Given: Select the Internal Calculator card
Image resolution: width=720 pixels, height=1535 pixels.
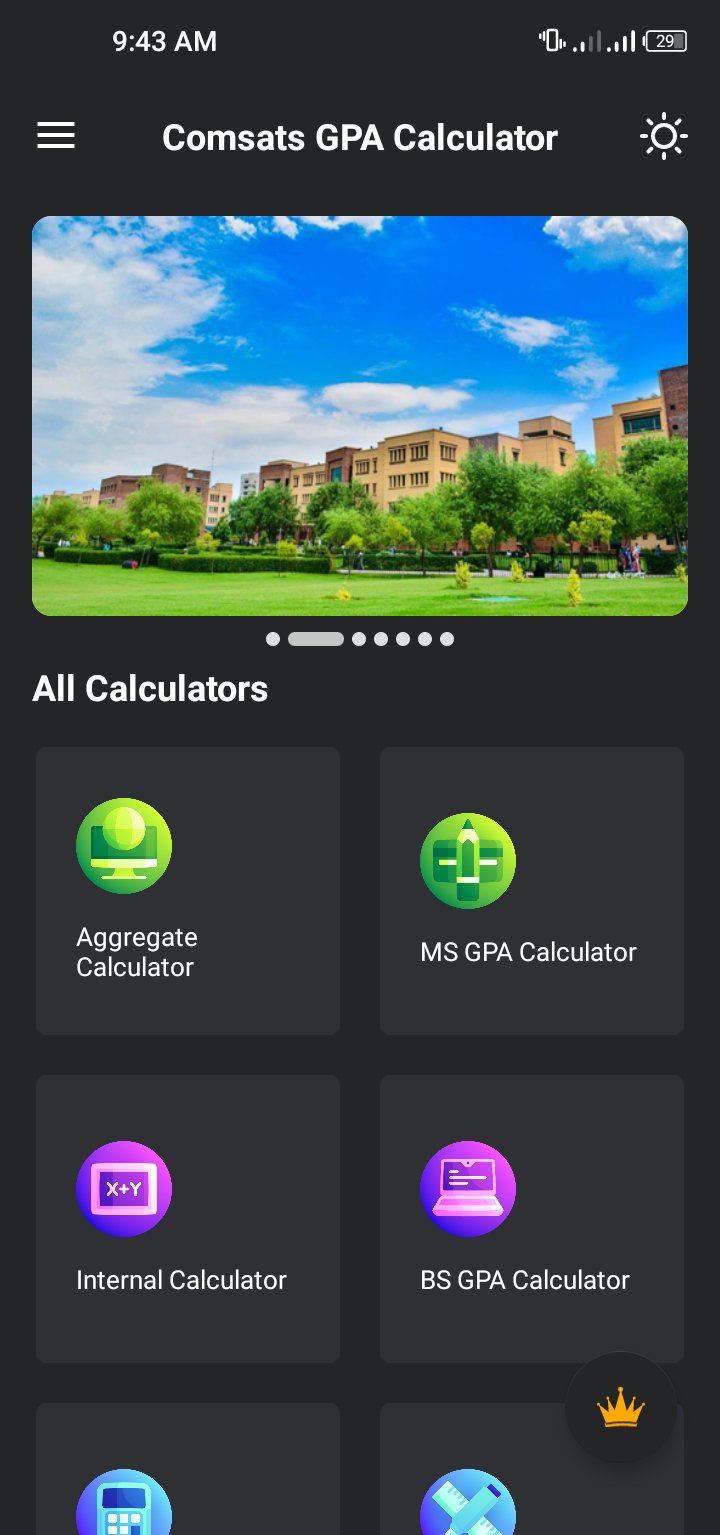Looking at the screenshot, I should [188, 1218].
